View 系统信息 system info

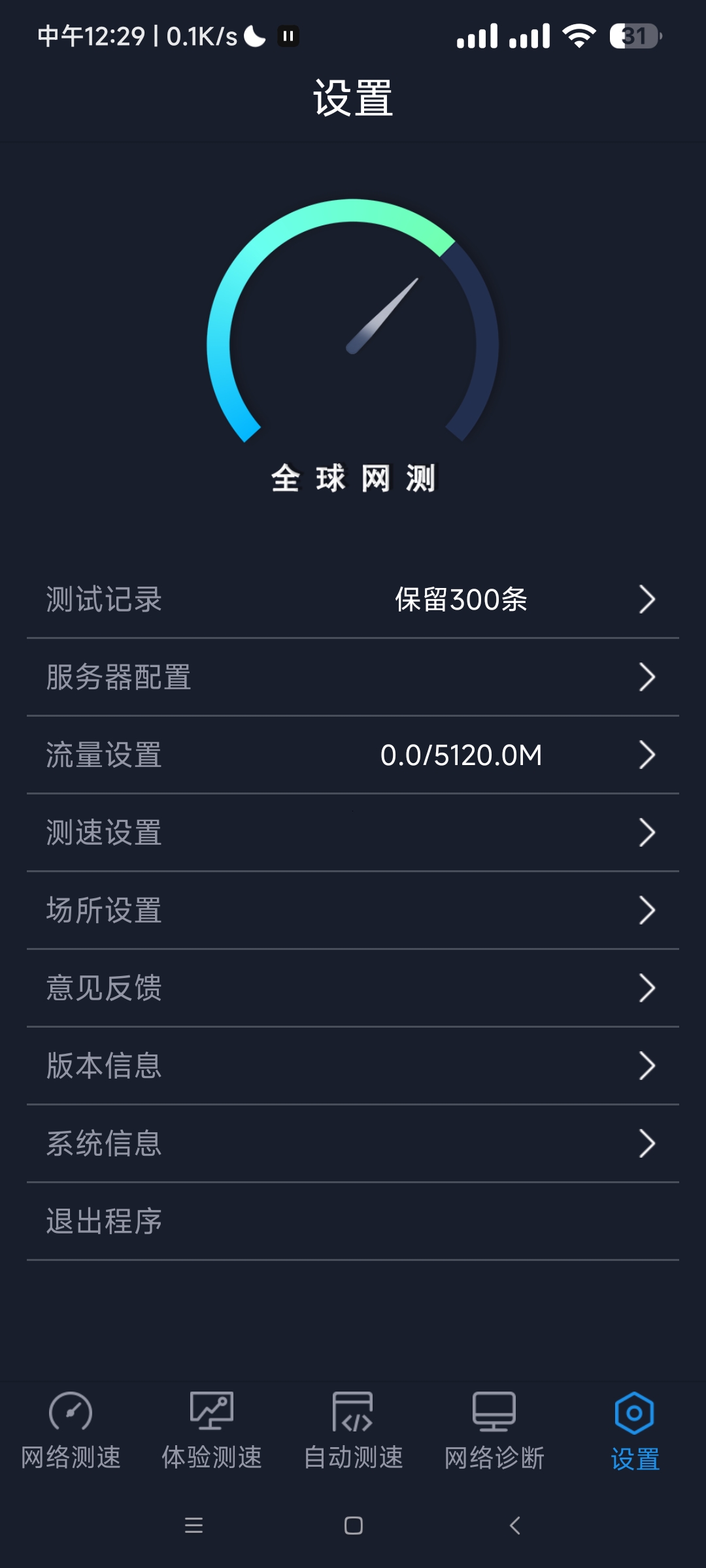(353, 1143)
